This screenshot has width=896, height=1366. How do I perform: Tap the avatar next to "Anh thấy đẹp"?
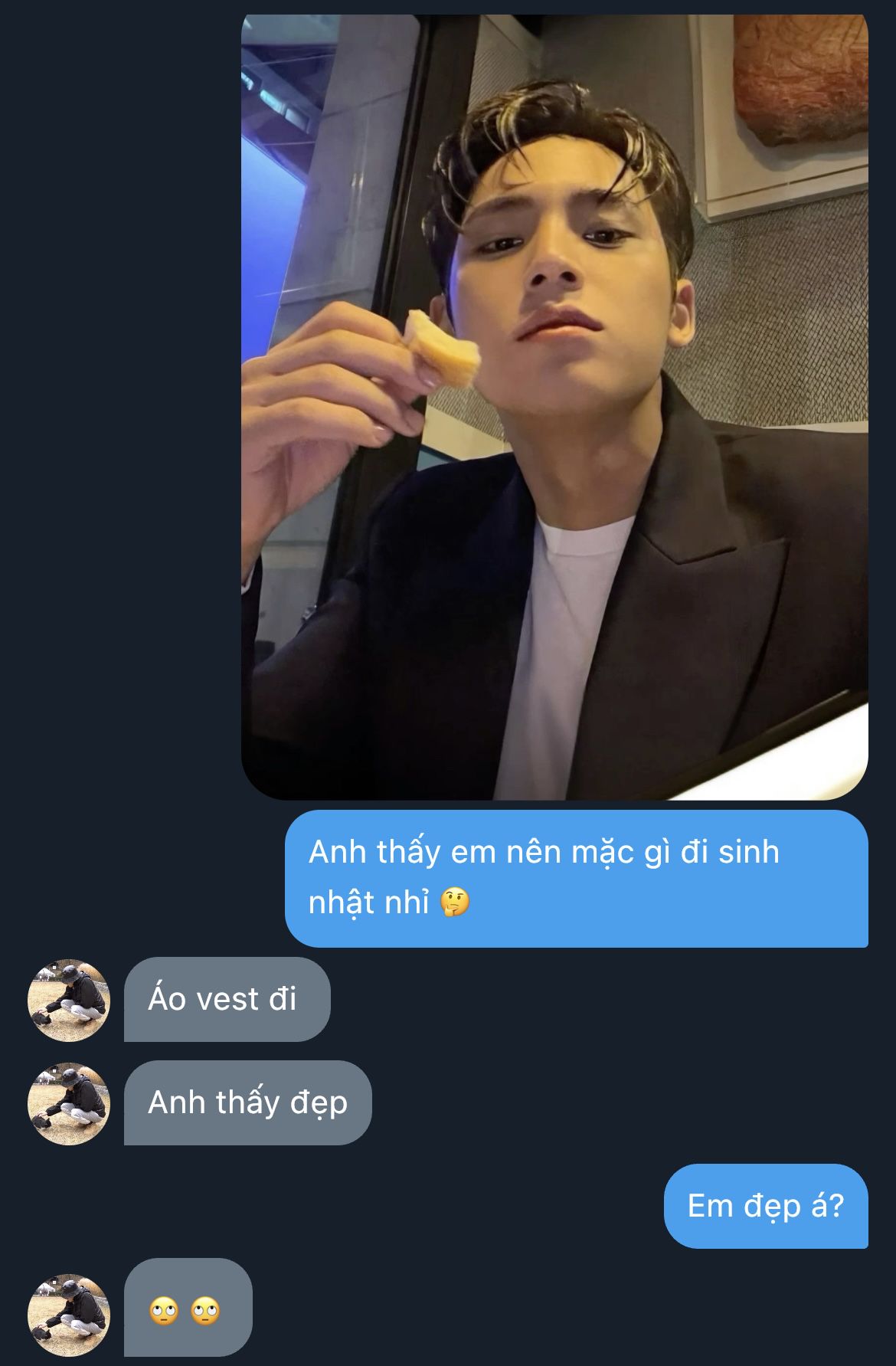click(x=69, y=1103)
